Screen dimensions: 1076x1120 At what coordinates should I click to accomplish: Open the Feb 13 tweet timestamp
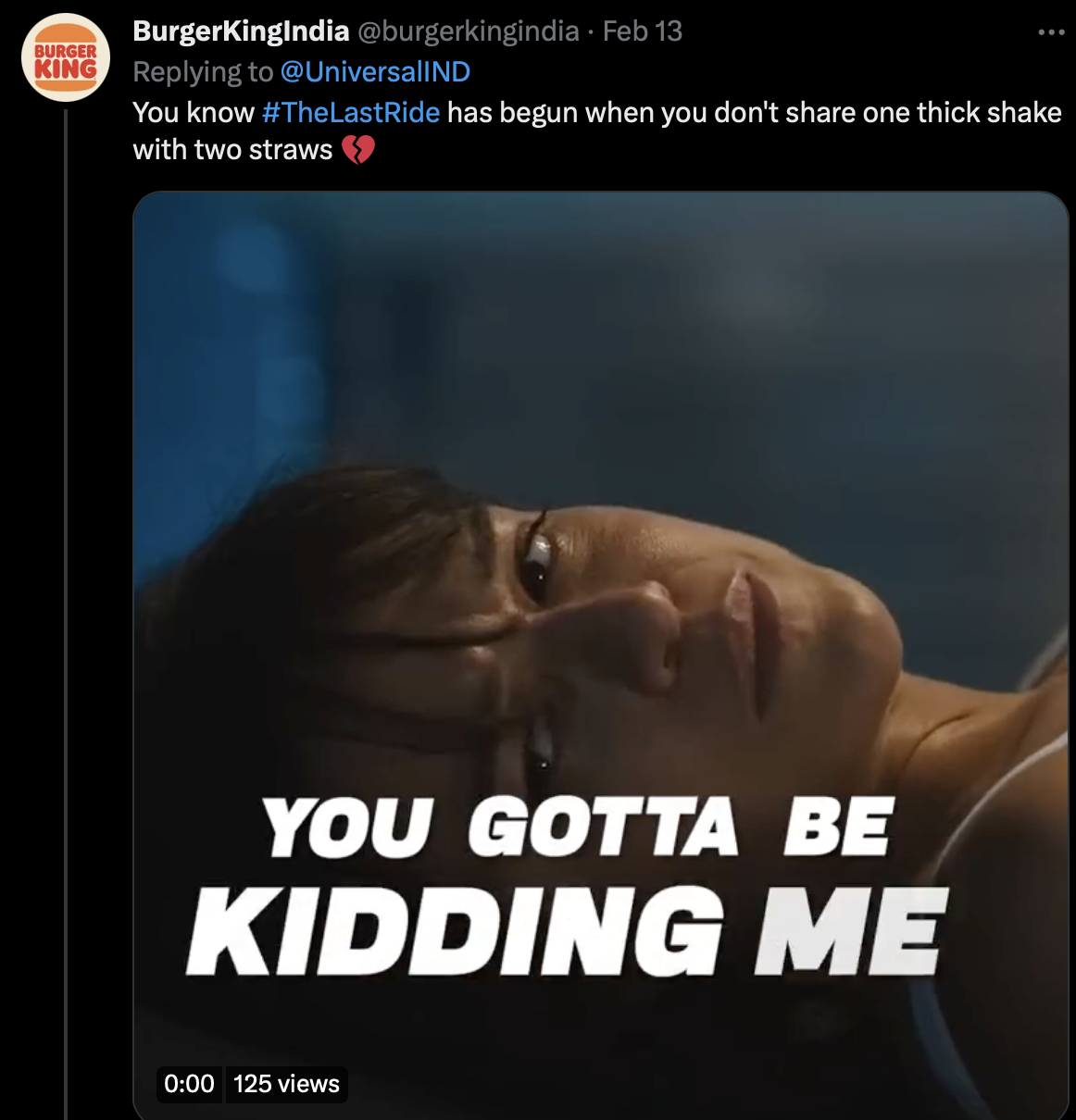coord(642,31)
